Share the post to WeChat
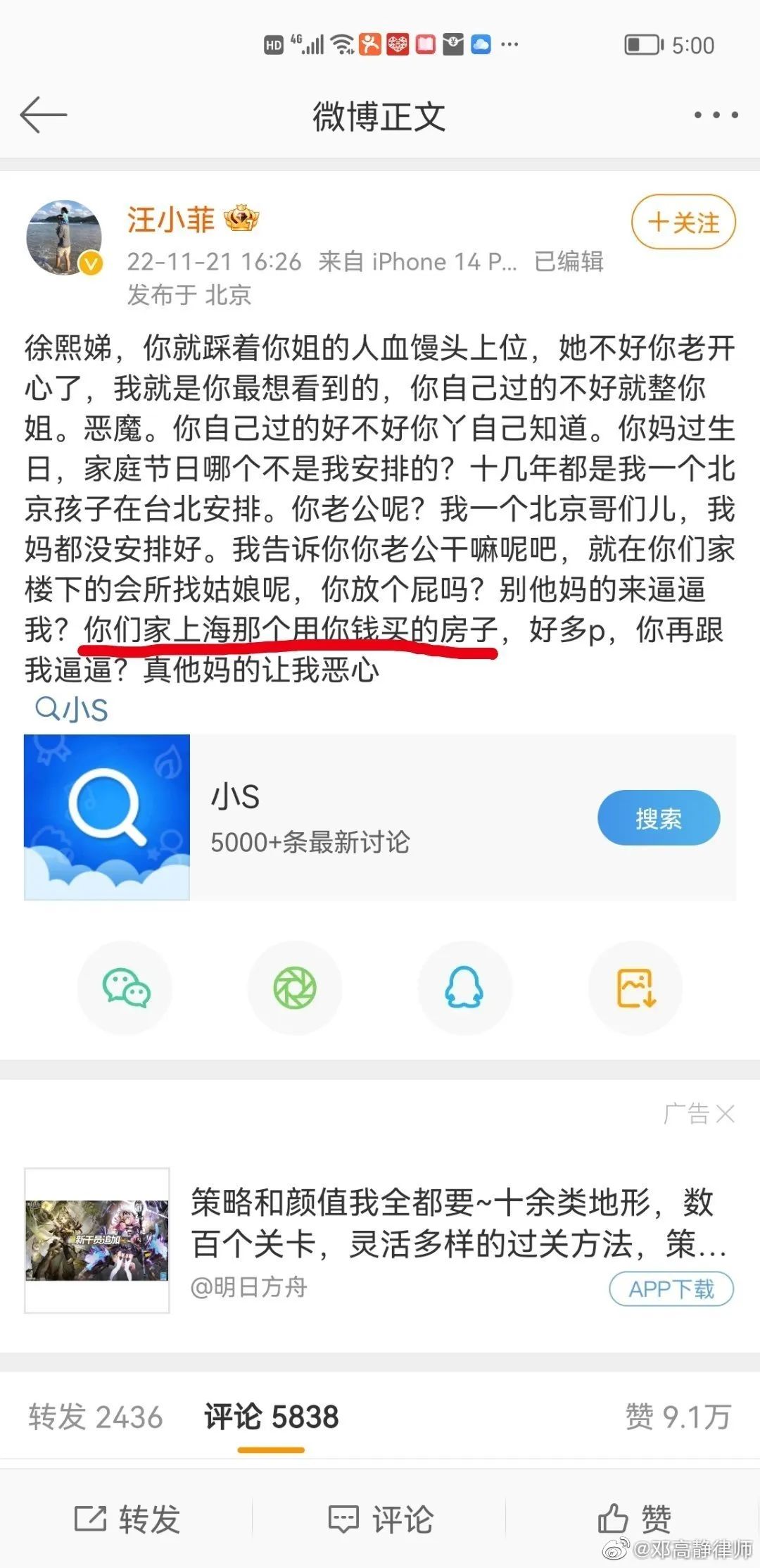 pyautogui.click(x=125, y=987)
